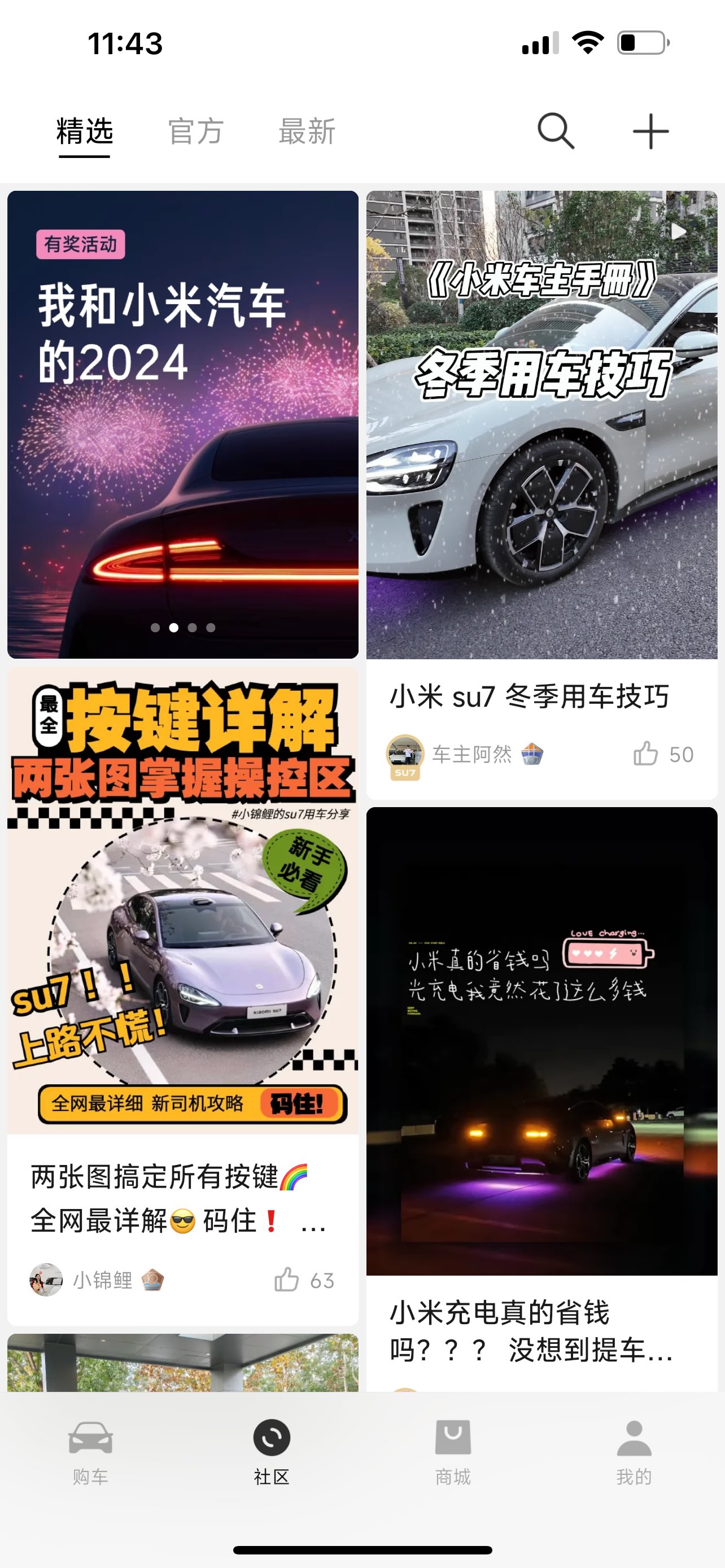725x1568 pixels.
Task: Open the 小米 su7 冬季用车技巧 video post
Action: 541,426
